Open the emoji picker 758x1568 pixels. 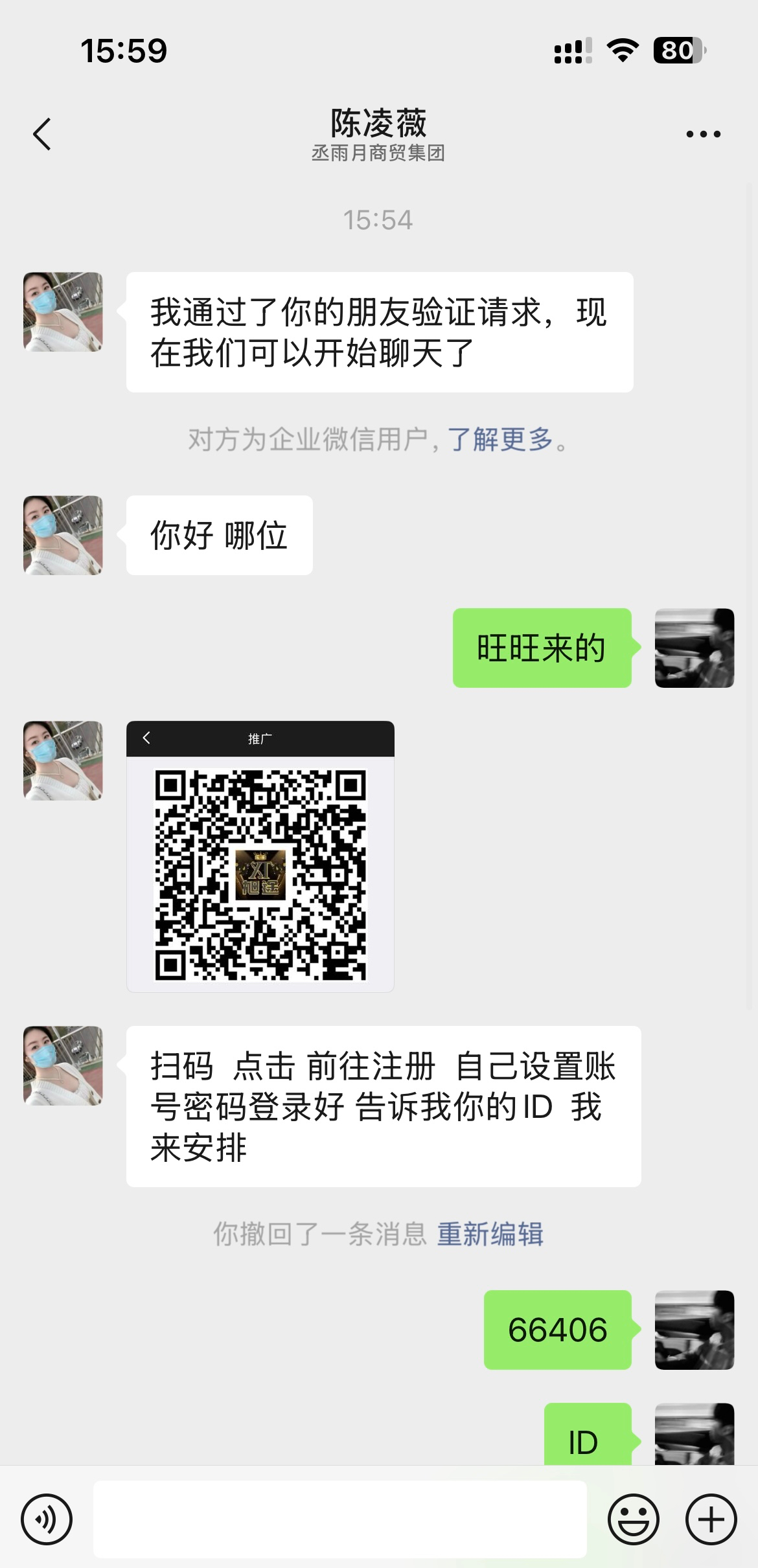click(633, 1519)
